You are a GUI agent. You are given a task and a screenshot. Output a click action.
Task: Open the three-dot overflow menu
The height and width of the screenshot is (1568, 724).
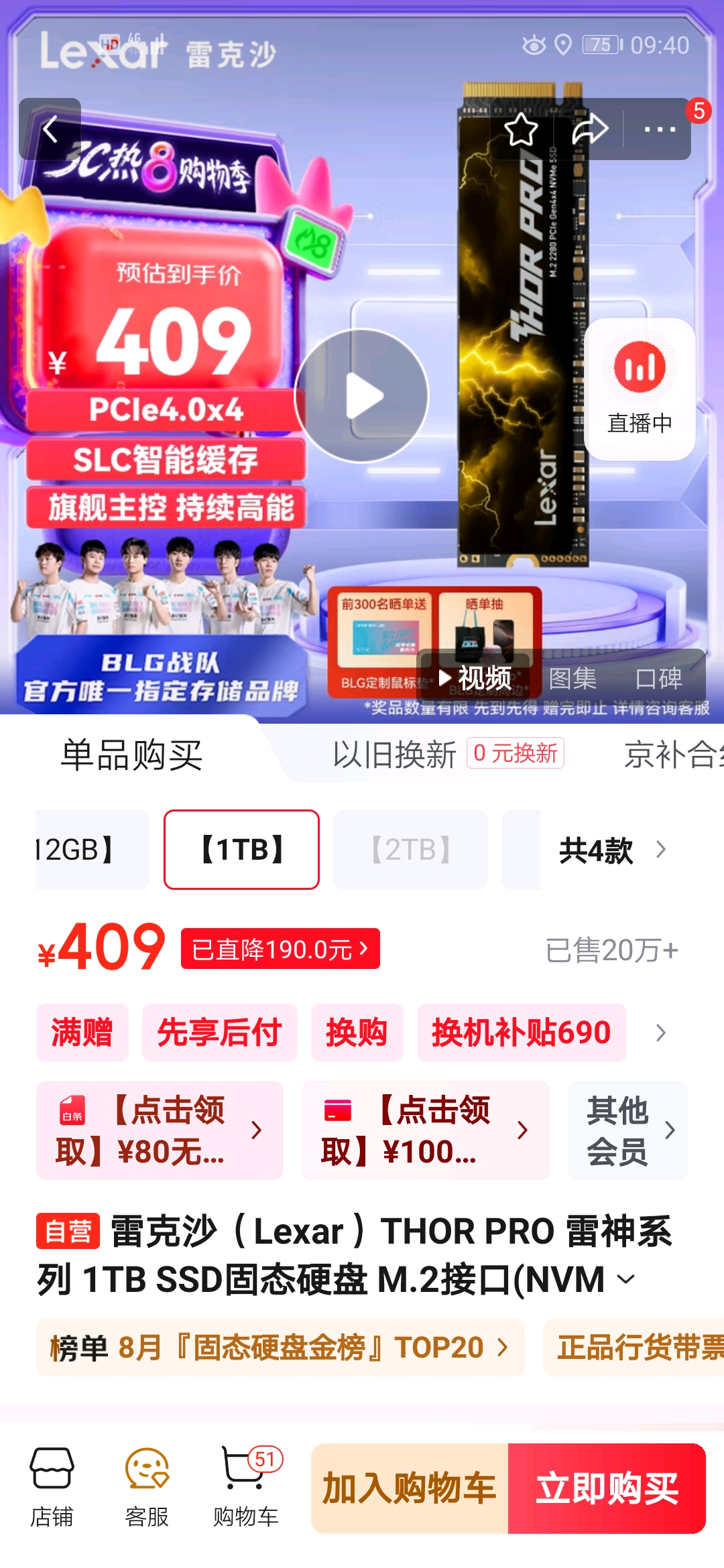click(x=660, y=129)
